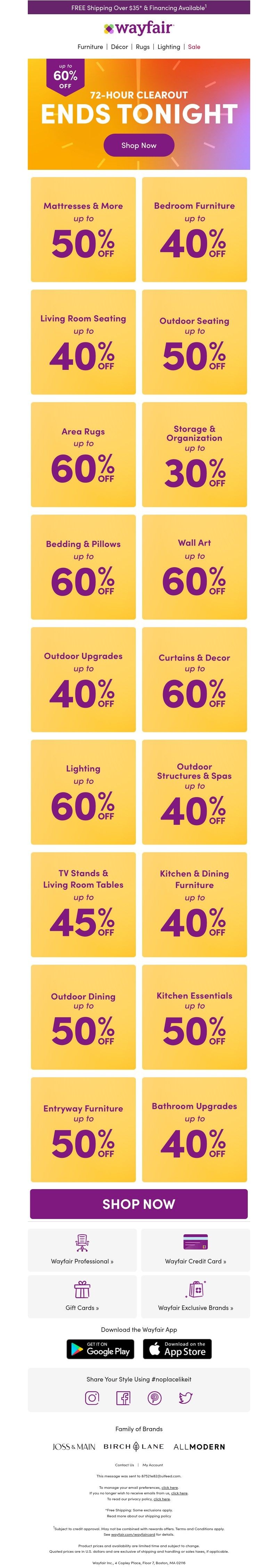Open the Furniture category link
Image resolution: width=278 pixels, height=1568 pixels.
click(x=90, y=47)
